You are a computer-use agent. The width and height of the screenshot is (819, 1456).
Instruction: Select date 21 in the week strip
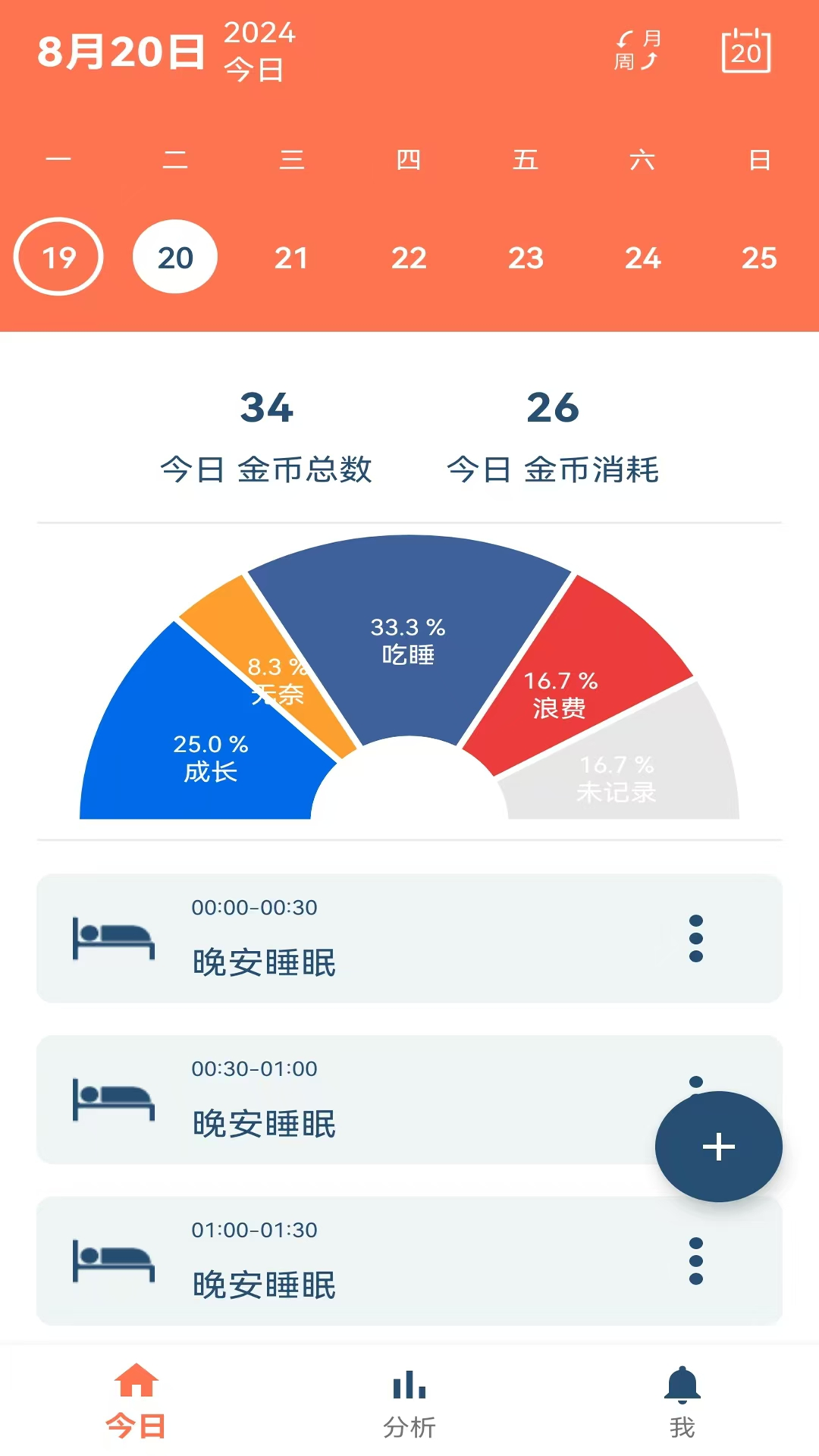pos(292,258)
